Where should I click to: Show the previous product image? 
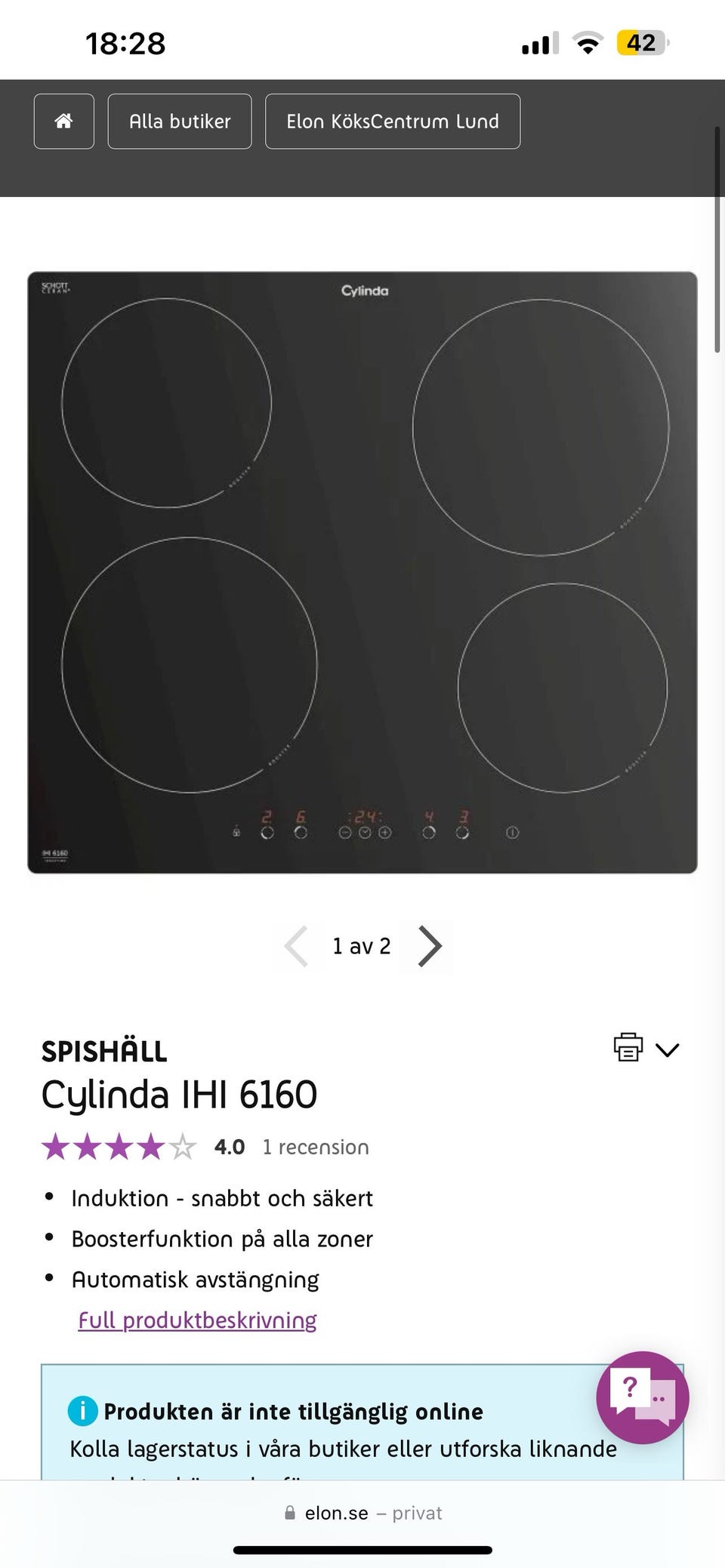tap(296, 946)
